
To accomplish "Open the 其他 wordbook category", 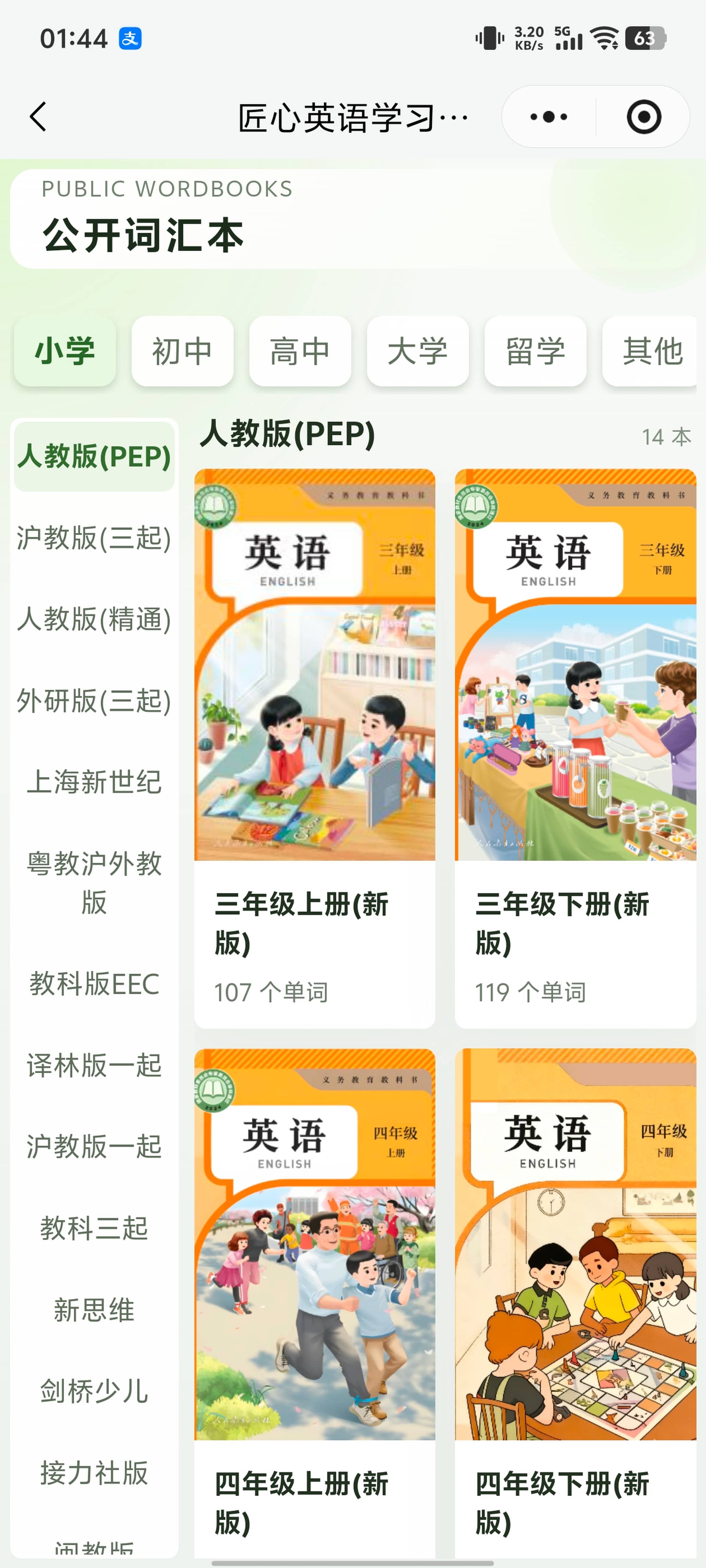I will pyautogui.click(x=651, y=351).
